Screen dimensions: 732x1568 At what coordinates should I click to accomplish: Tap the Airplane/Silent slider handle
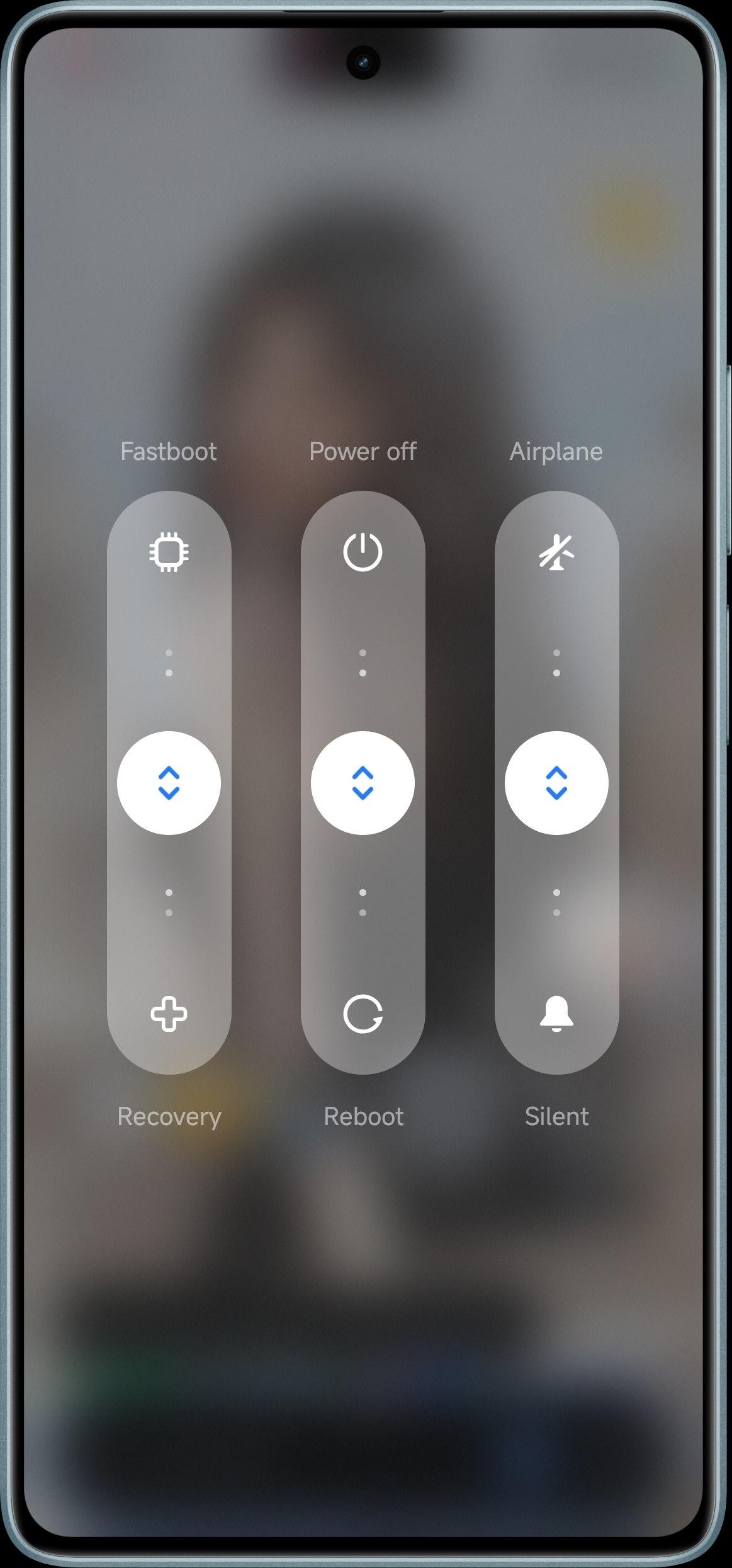(x=556, y=783)
